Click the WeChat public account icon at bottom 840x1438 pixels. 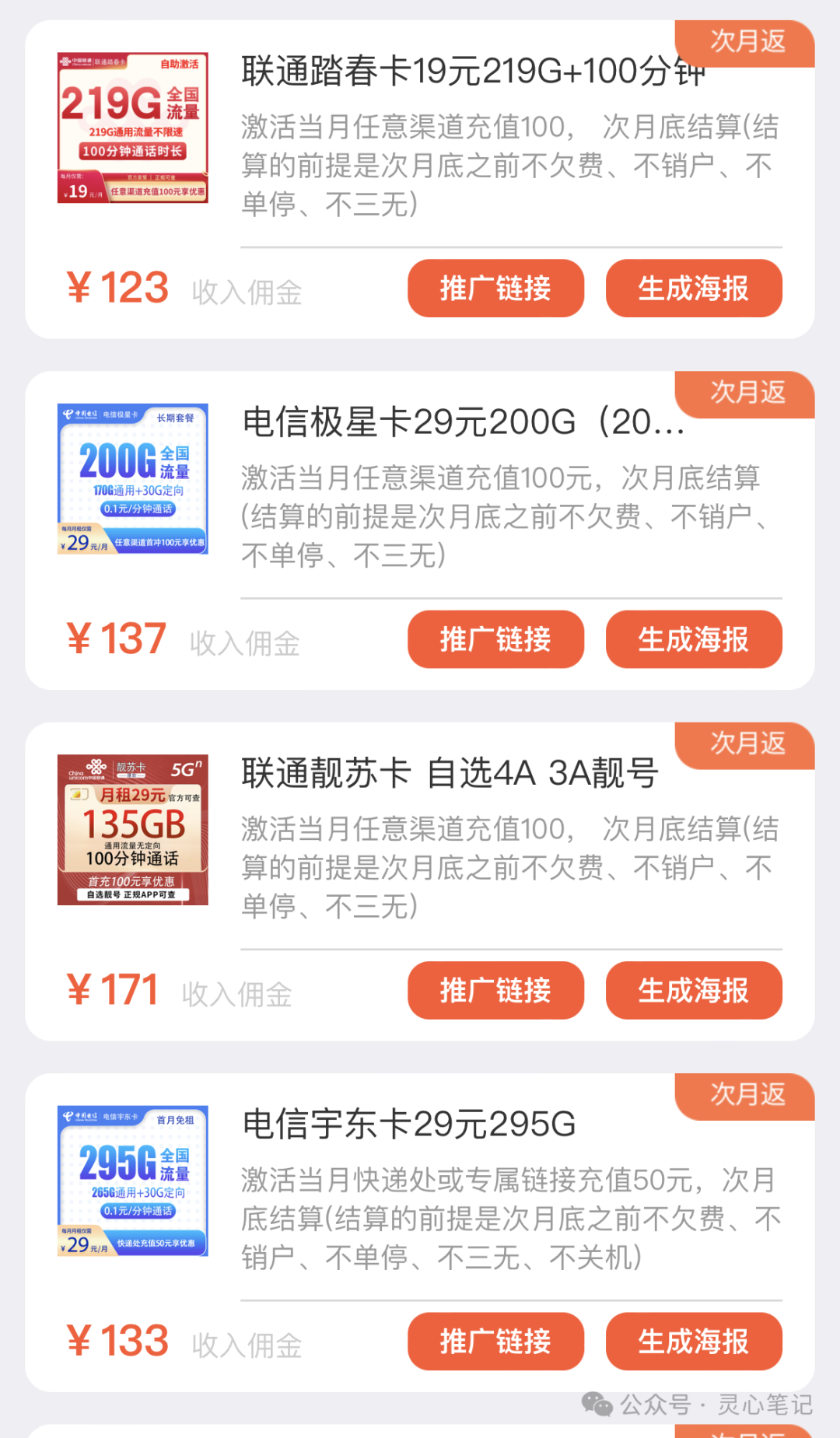click(x=596, y=1405)
